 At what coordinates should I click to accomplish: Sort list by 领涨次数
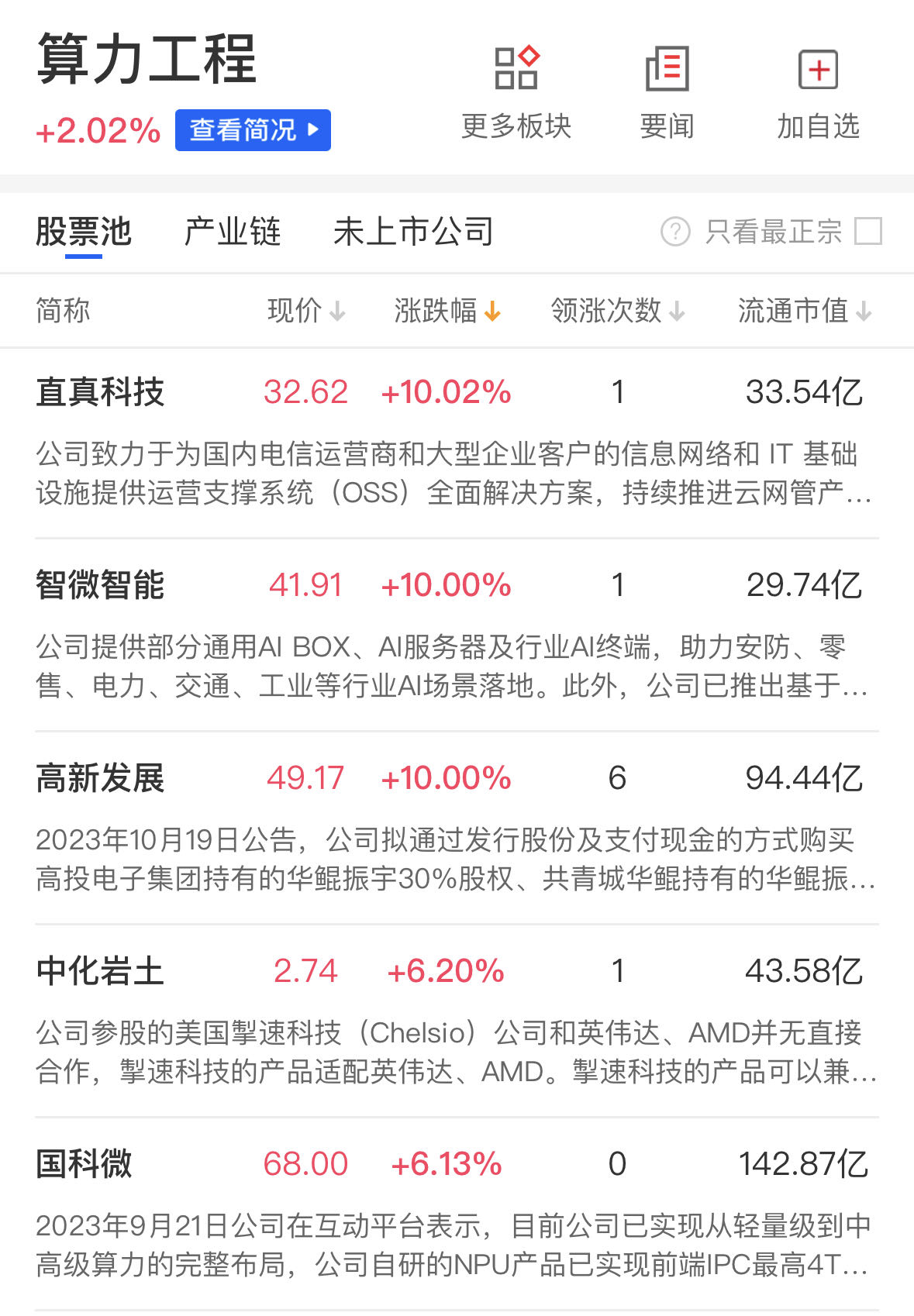617,312
